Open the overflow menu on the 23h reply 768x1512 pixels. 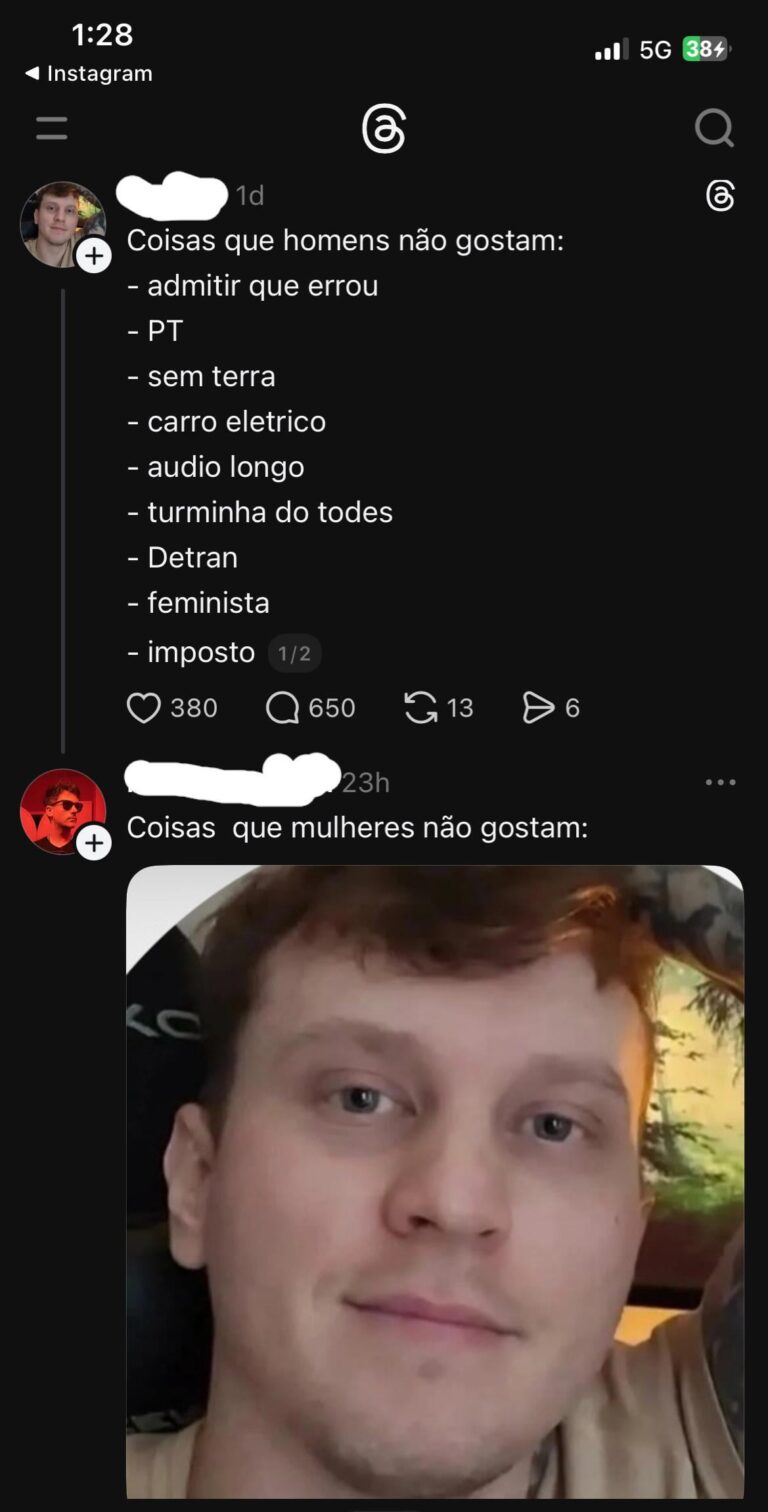720,782
